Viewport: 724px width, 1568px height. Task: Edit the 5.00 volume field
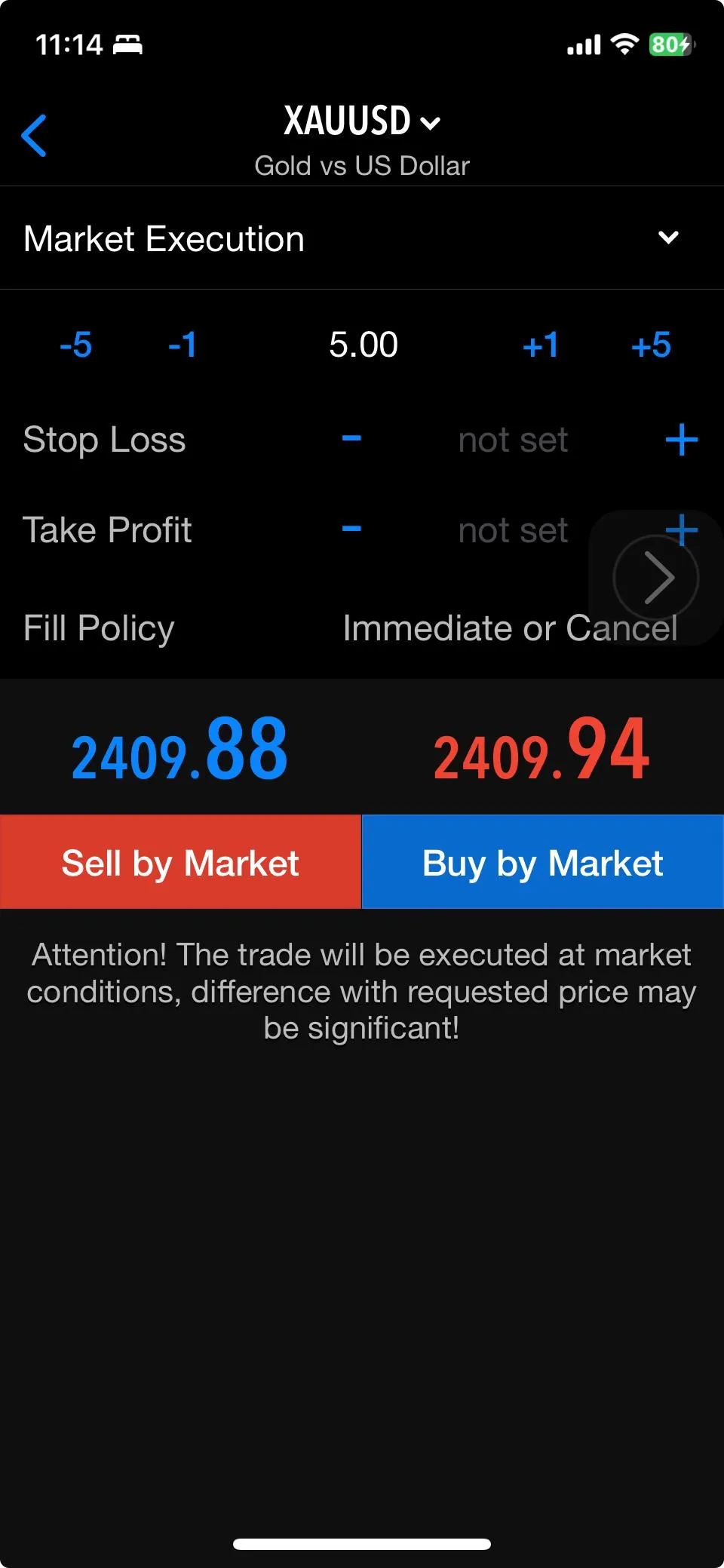tap(364, 345)
